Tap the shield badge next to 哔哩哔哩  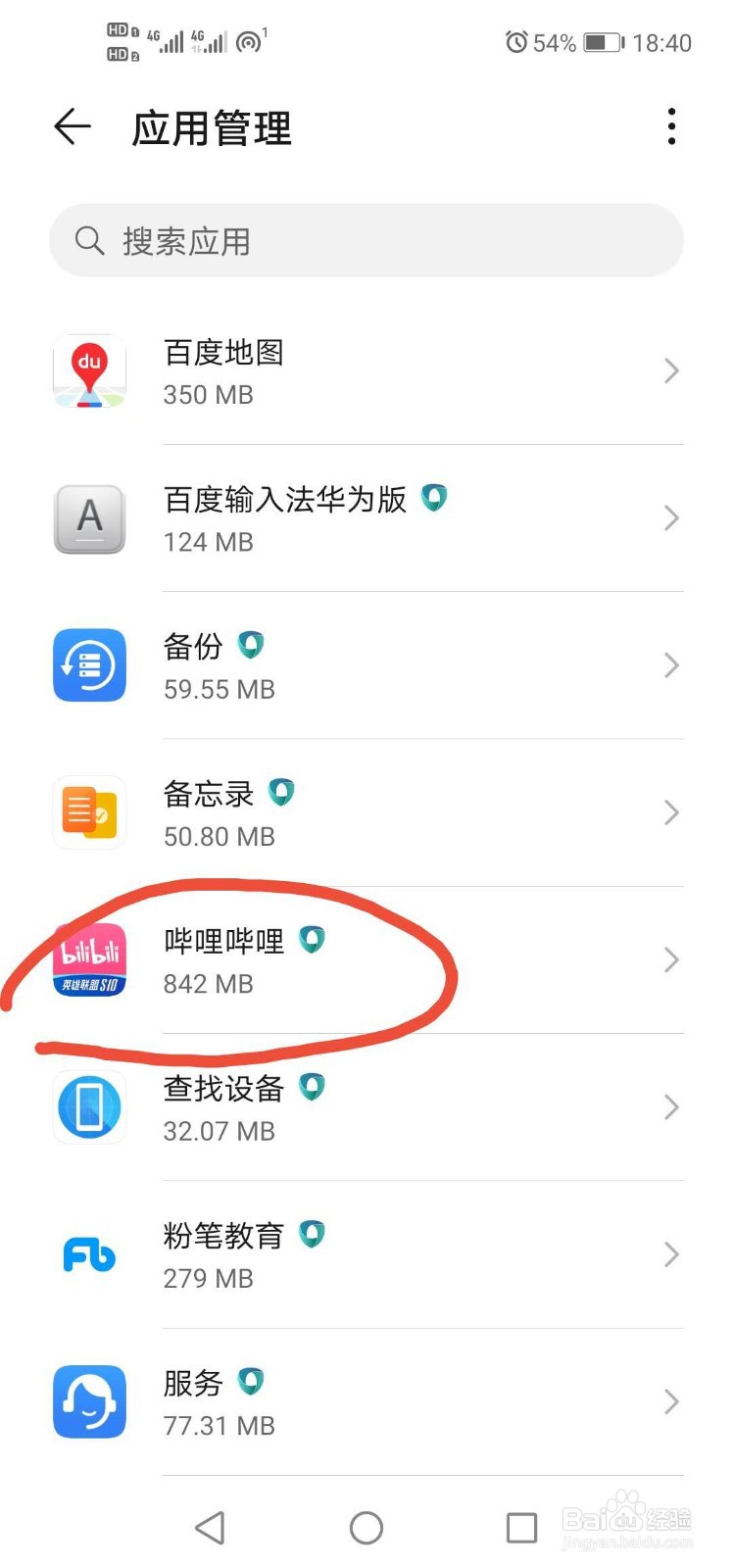[x=314, y=939]
